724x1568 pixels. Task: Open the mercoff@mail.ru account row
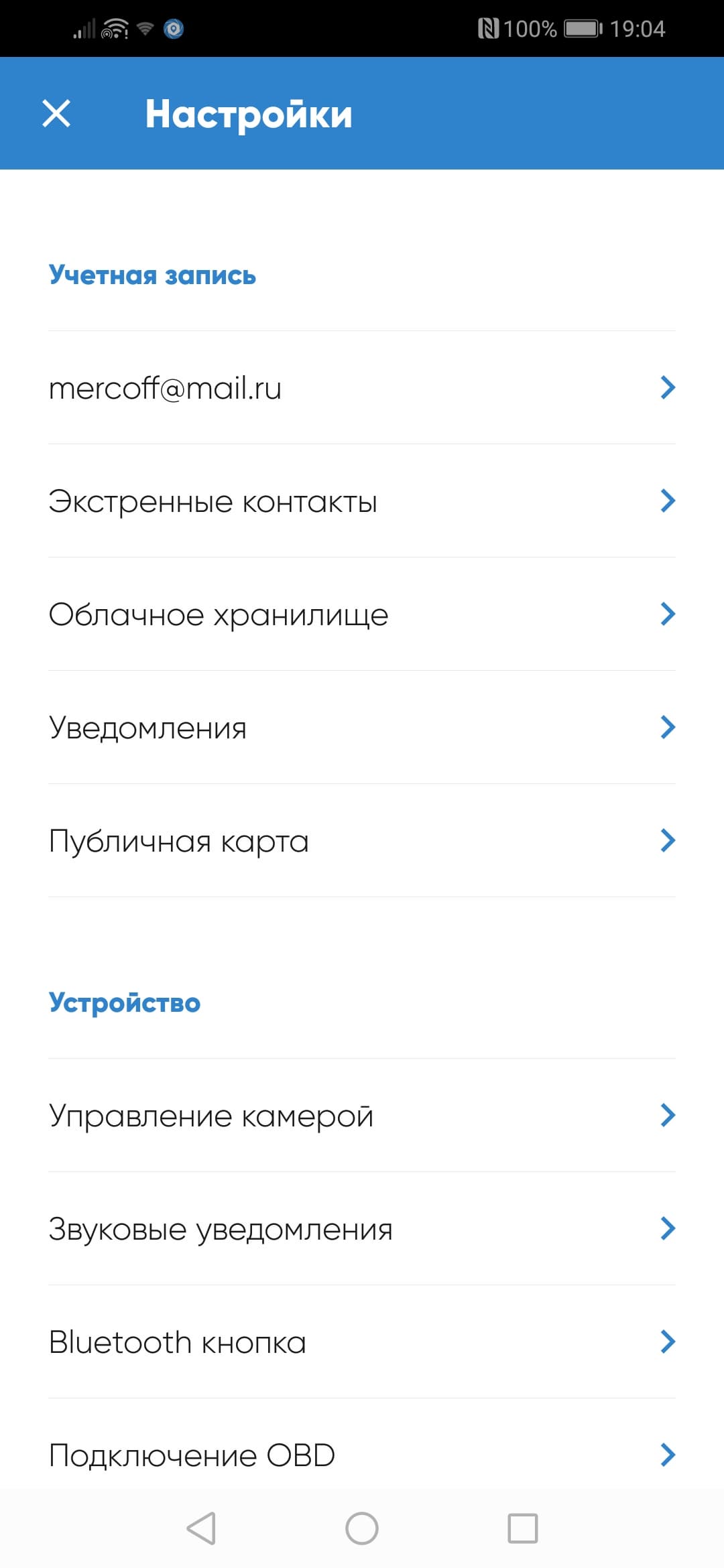pos(362,388)
